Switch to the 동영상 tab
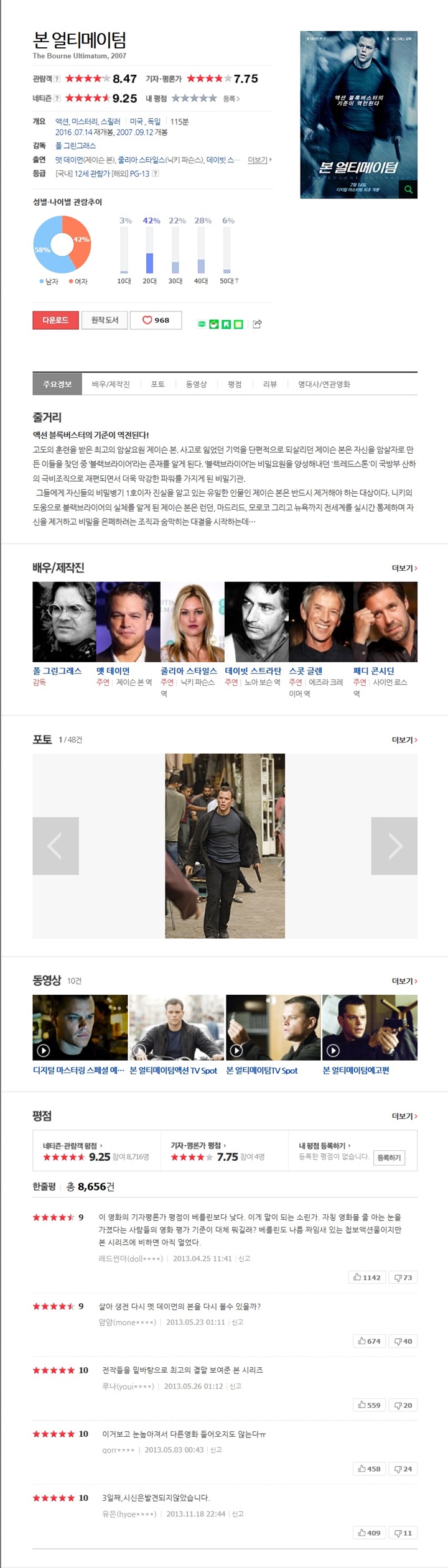The width and height of the screenshot is (448, 1568). [196, 384]
